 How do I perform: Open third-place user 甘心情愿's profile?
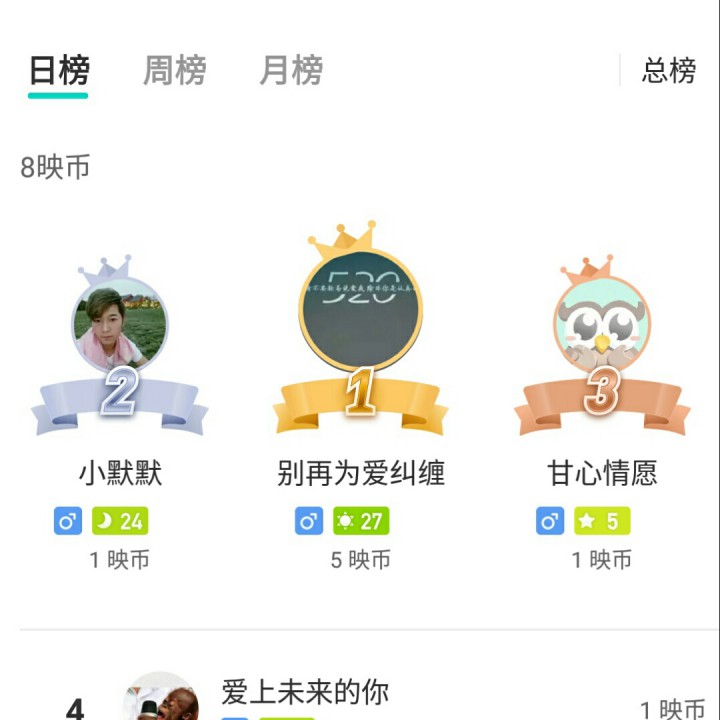pyautogui.click(x=601, y=326)
